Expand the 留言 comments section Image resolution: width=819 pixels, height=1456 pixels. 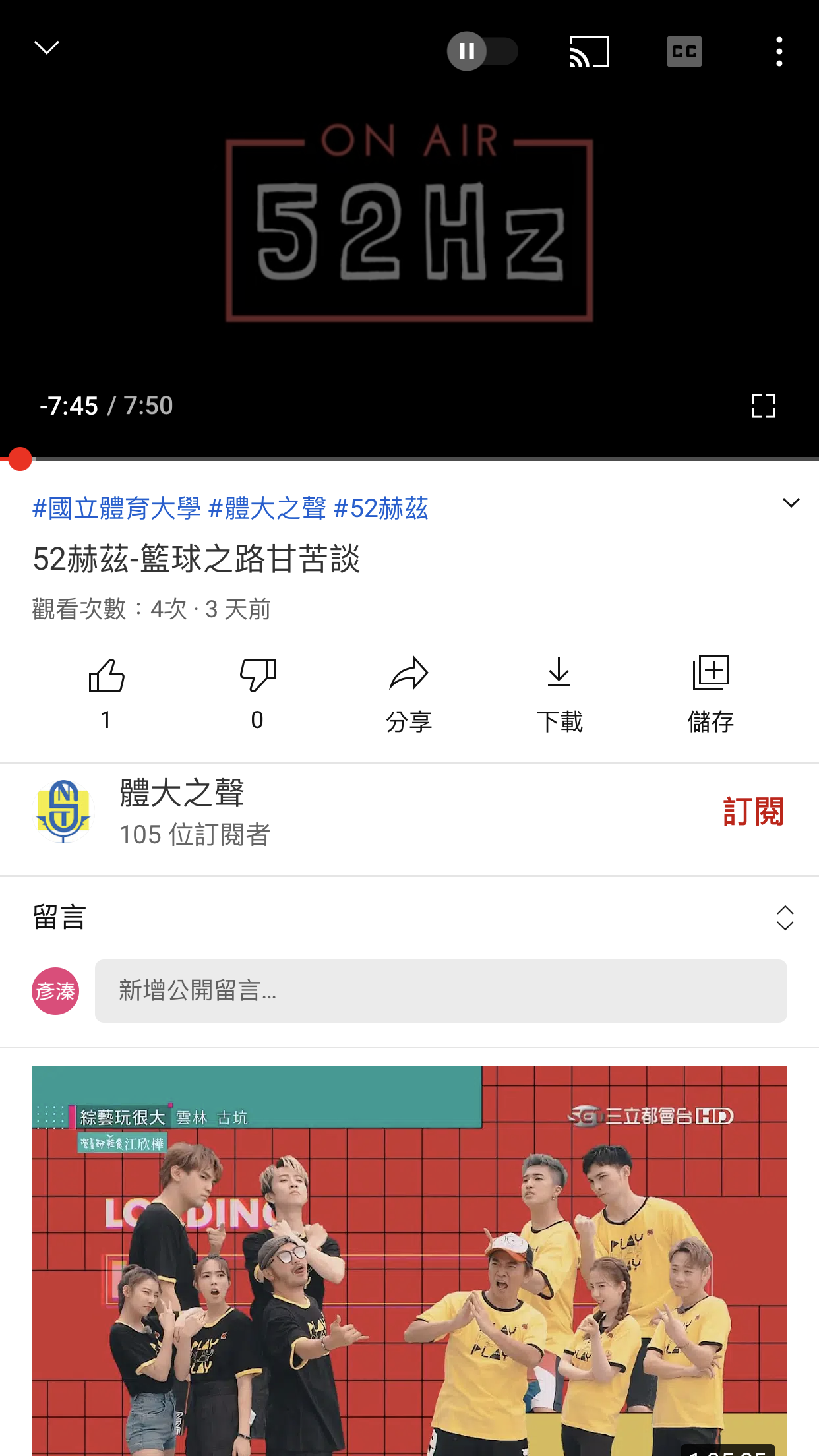[x=785, y=917]
